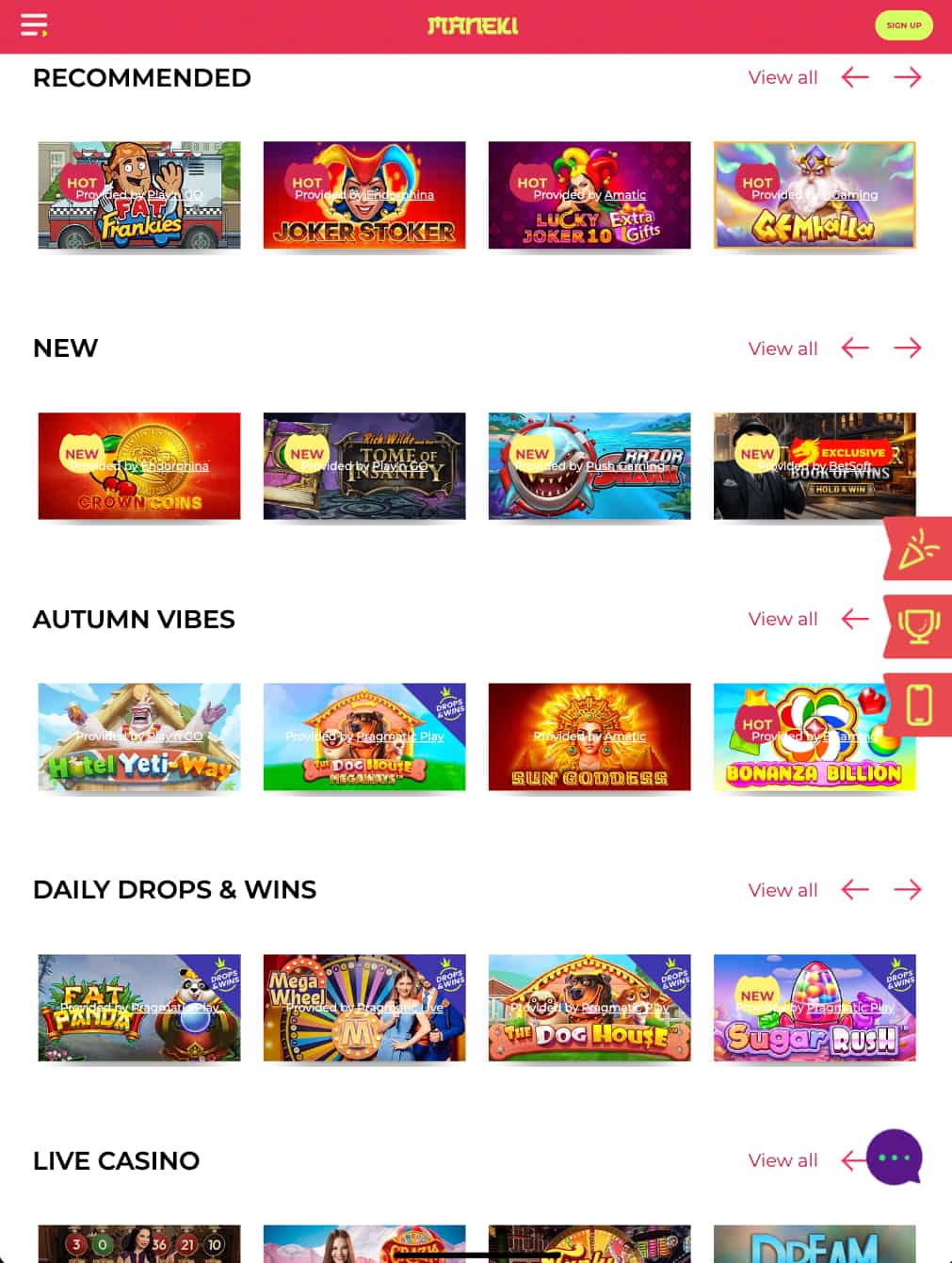952x1263 pixels.
Task: Play the Razor Shark game
Action: coord(589,466)
